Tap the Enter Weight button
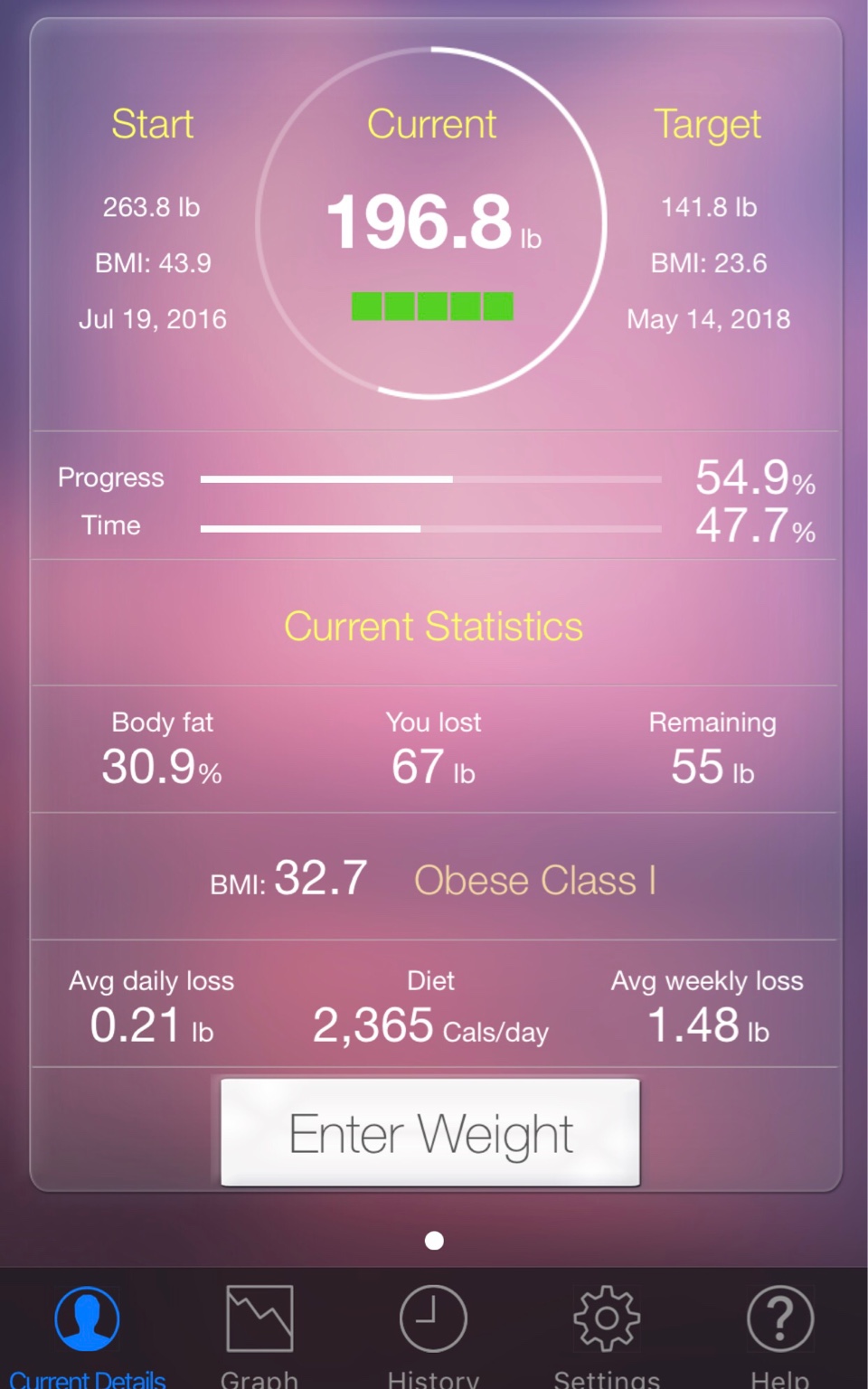This screenshot has height=1389, width=868. tap(430, 1132)
